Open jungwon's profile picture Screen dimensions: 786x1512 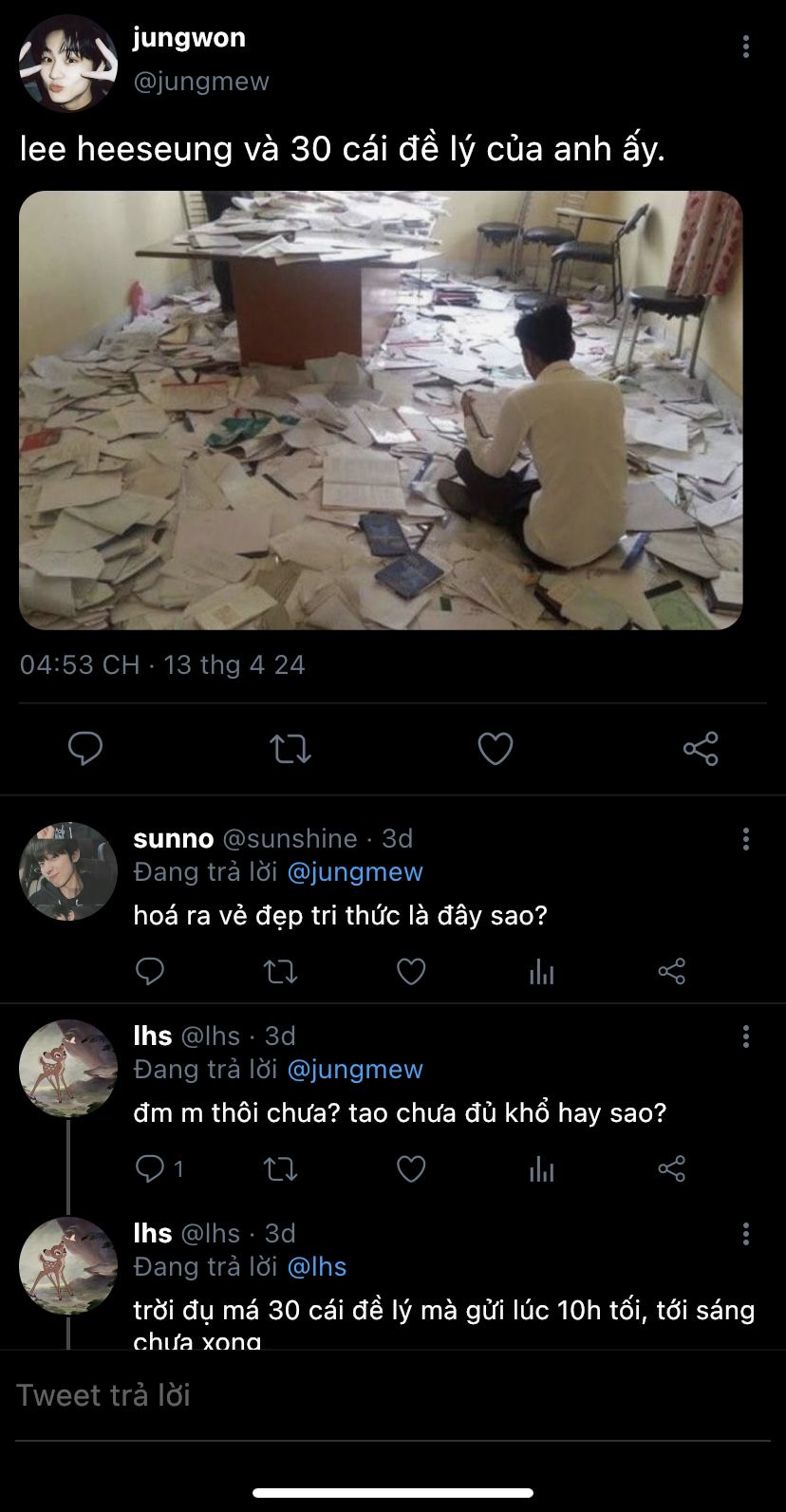click(68, 64)
